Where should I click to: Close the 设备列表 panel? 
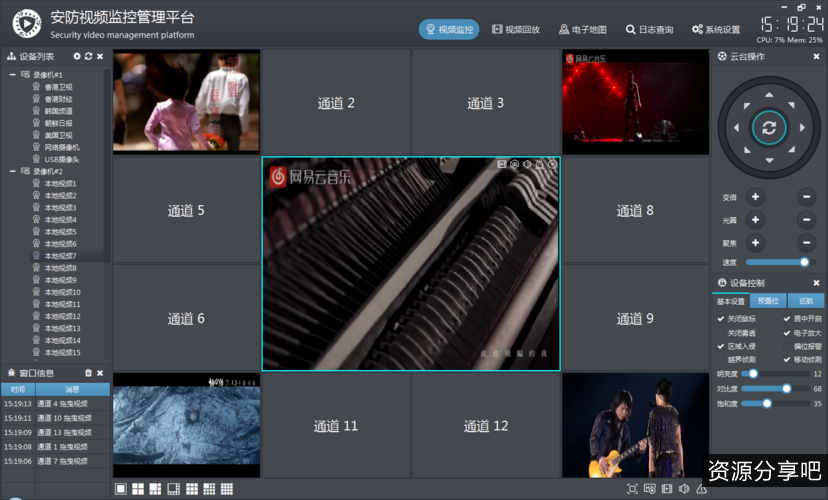click(x=100, y=56)
